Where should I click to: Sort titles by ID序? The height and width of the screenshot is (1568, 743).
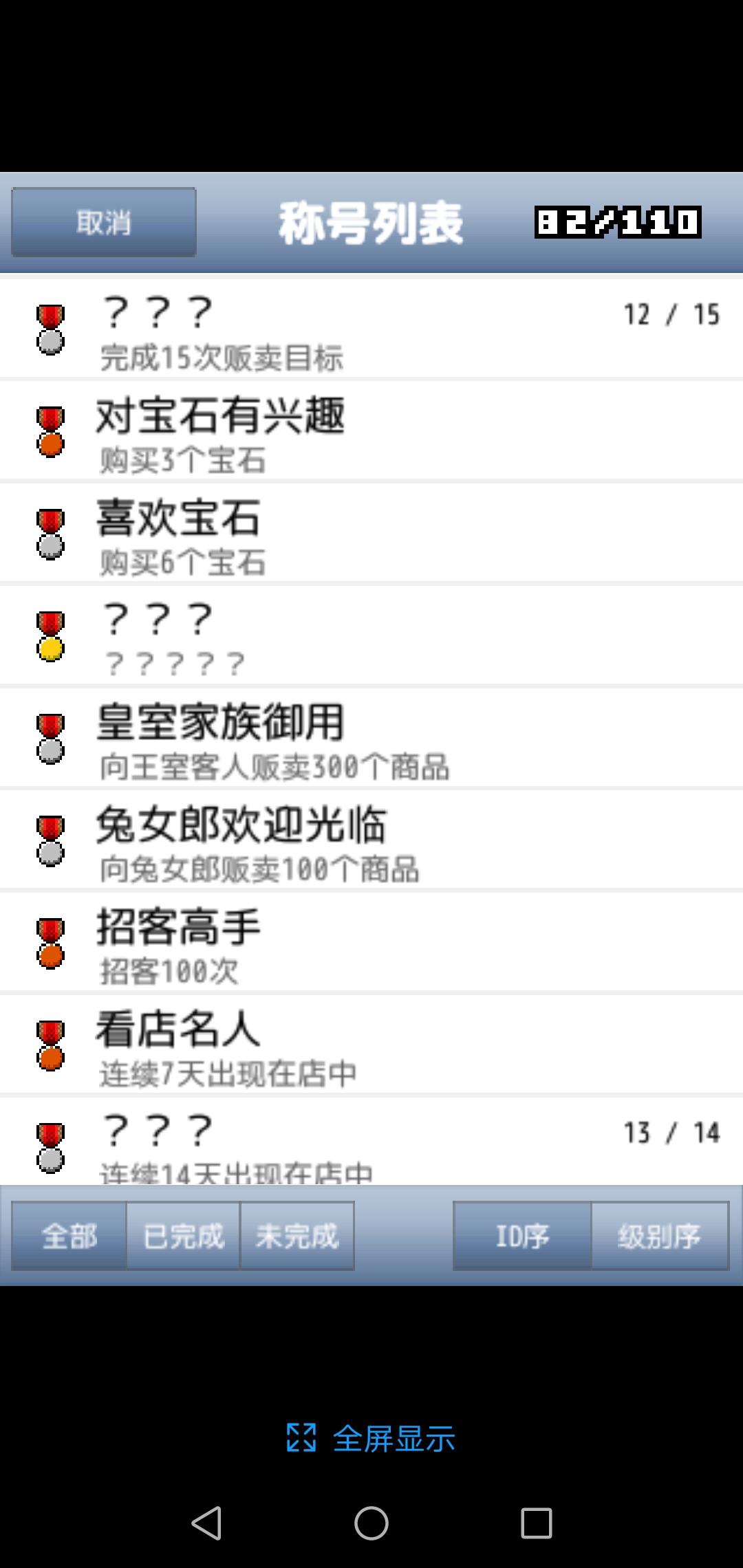pyautogui.click(x=522, y=1236)
